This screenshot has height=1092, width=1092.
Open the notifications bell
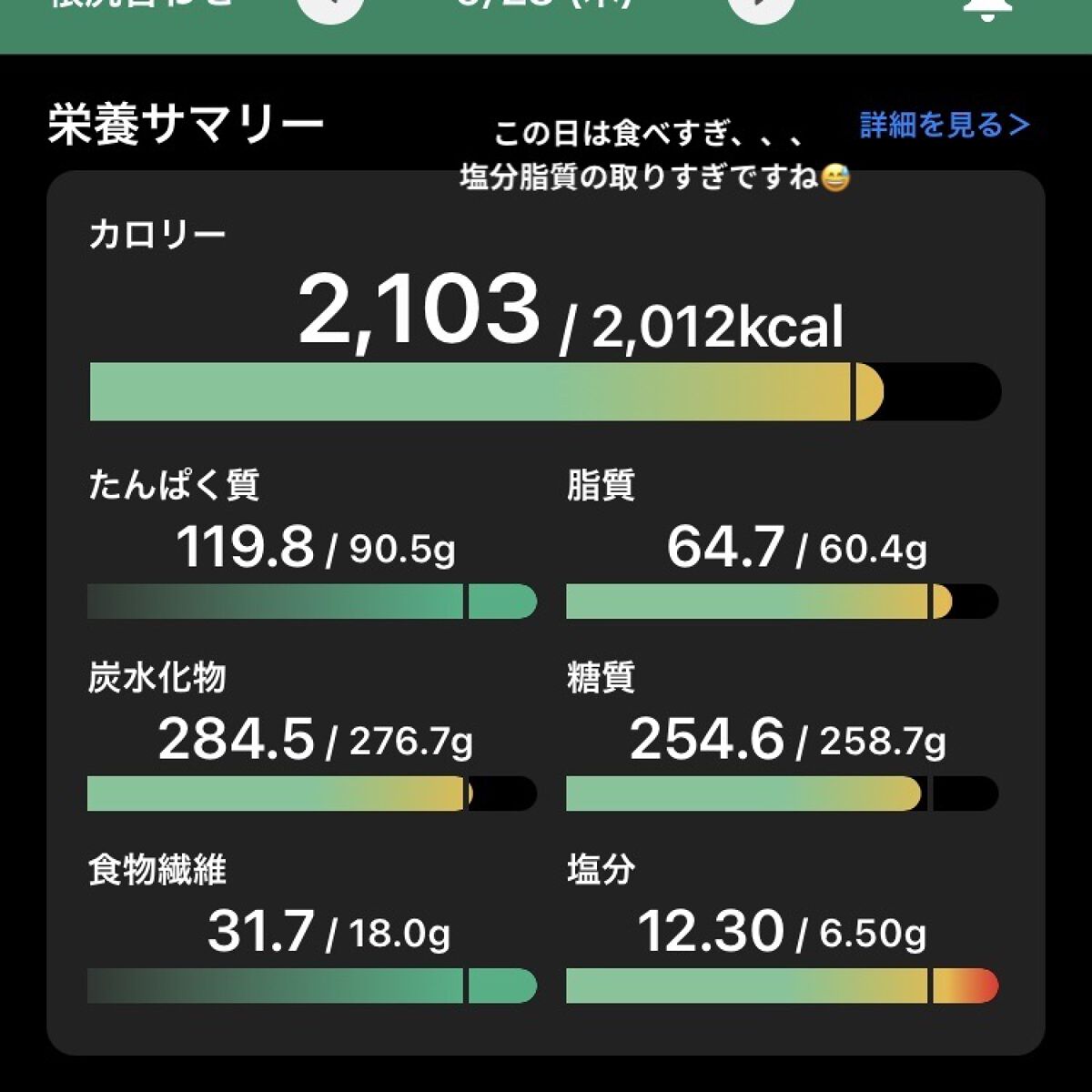(987, 9)
